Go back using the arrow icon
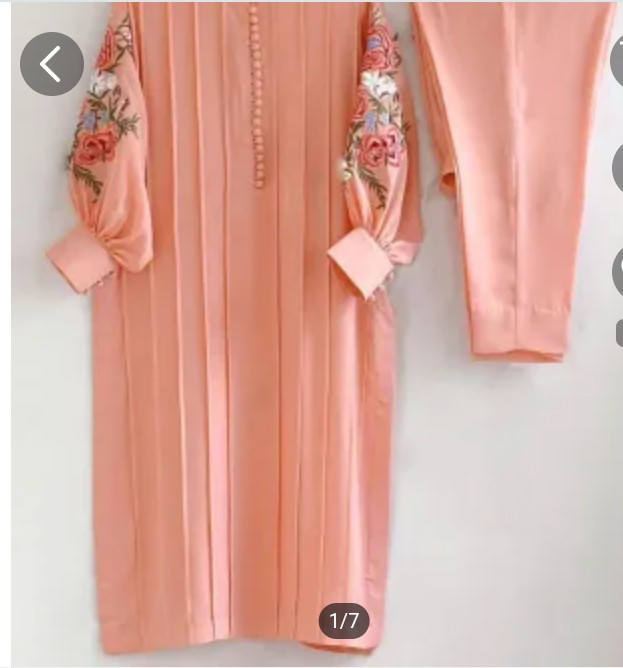 coord(51,64)
